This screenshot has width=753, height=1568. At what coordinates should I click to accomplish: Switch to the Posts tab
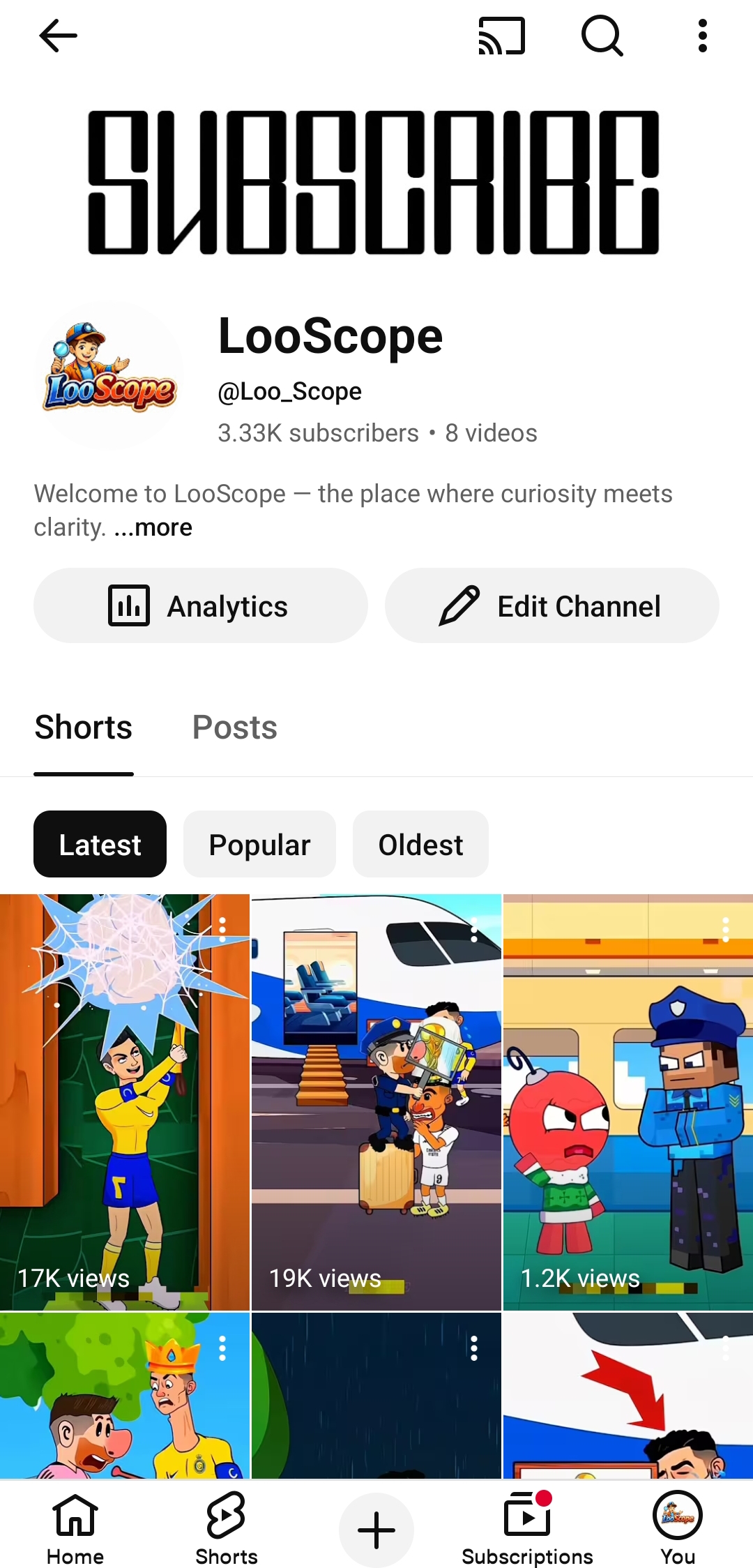[234, 728]
